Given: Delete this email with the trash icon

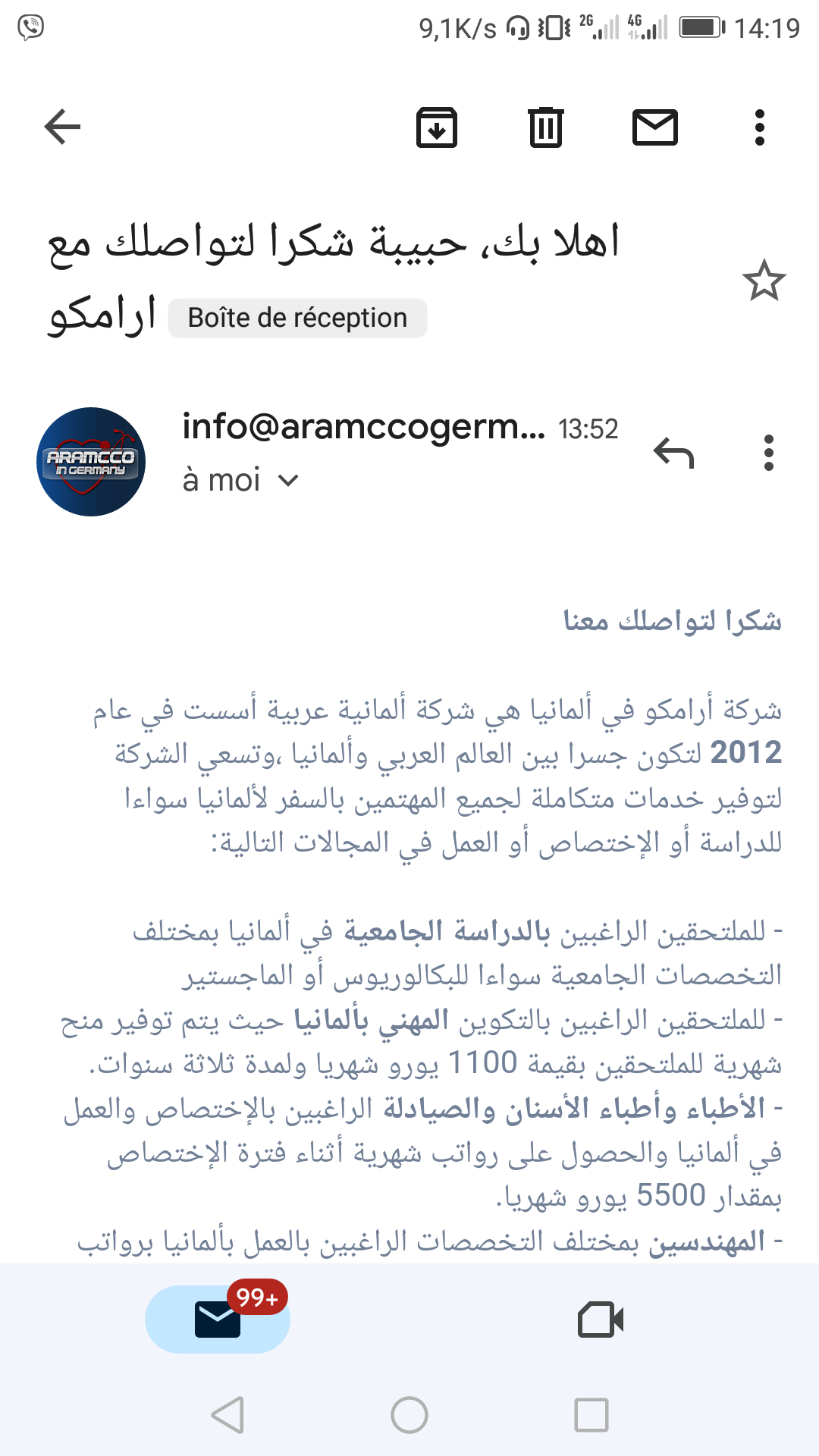Looking at the screenshot, I should 546,127.
